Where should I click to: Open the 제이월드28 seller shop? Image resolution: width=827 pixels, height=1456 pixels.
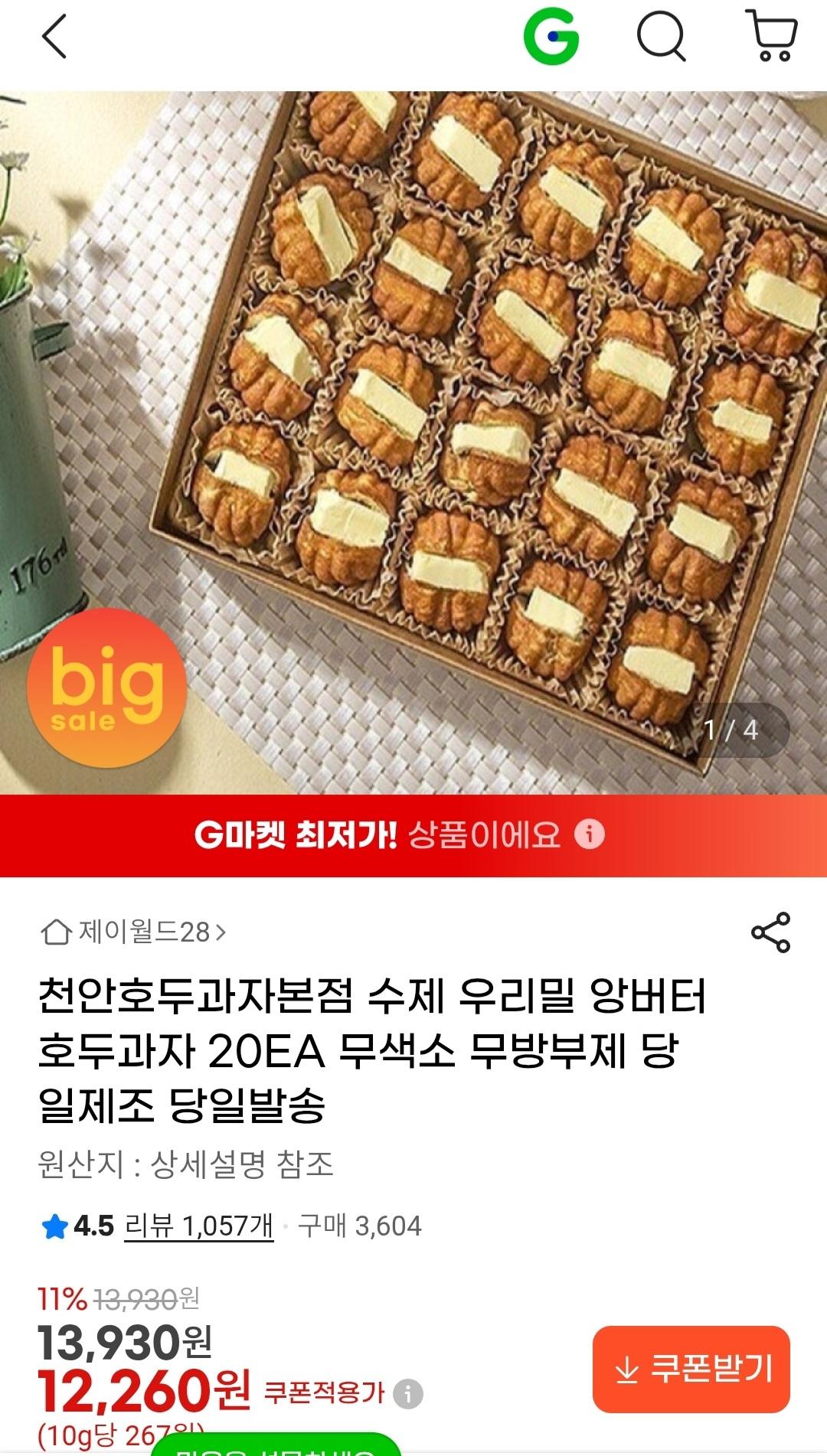click(134, 932)
